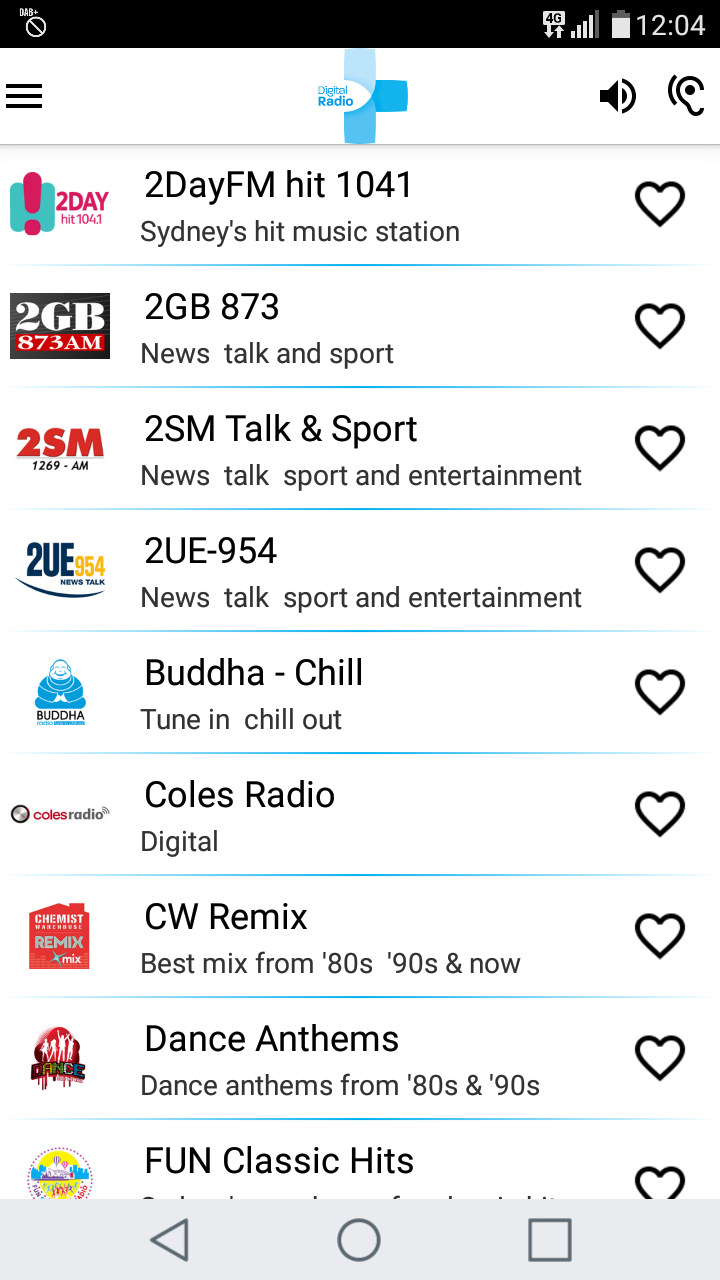The width and height of the screenshot is (720, 1280).
Task: Heart the 2SM Talk & Sport station
Action: coord(660,448)
